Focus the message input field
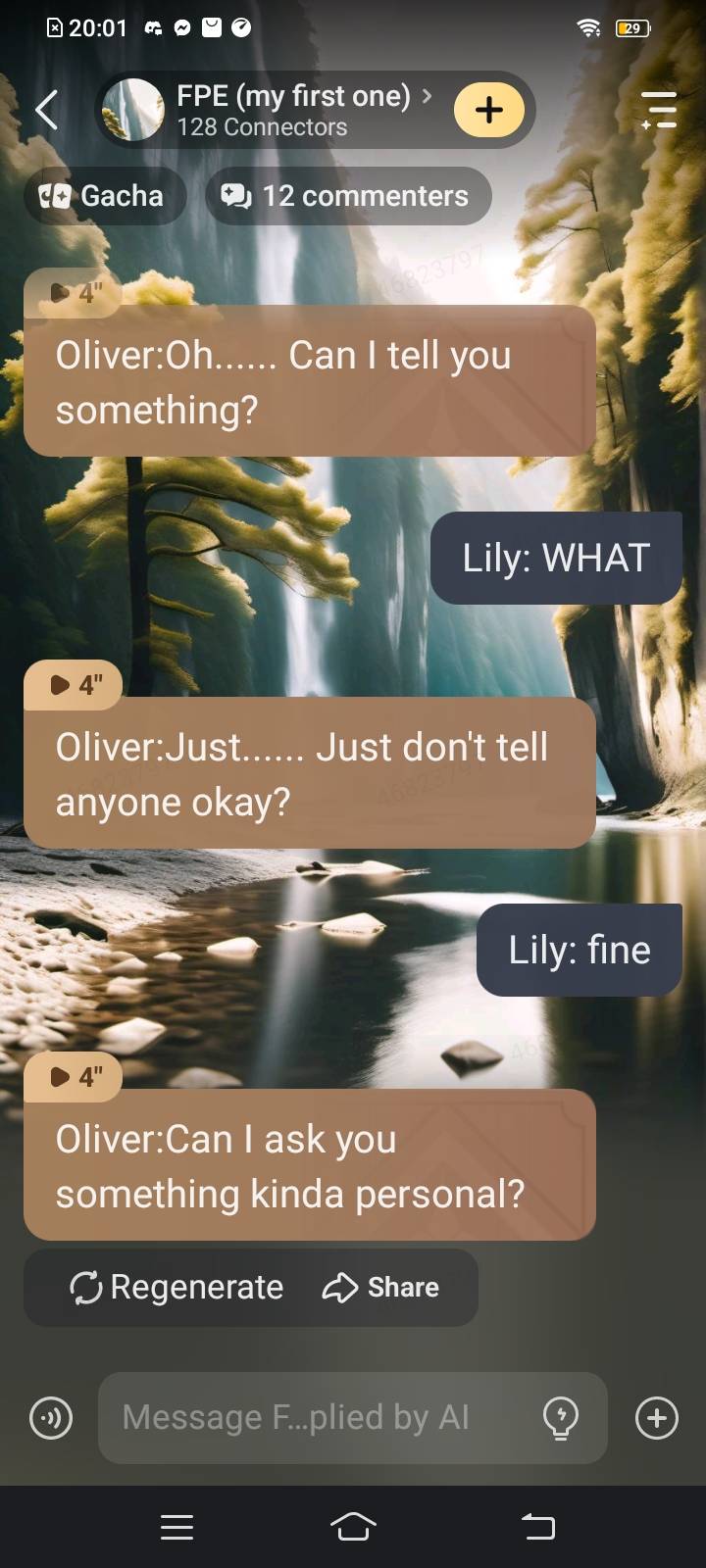The width and height of the screenshot is (706, 1568). 314,1417
